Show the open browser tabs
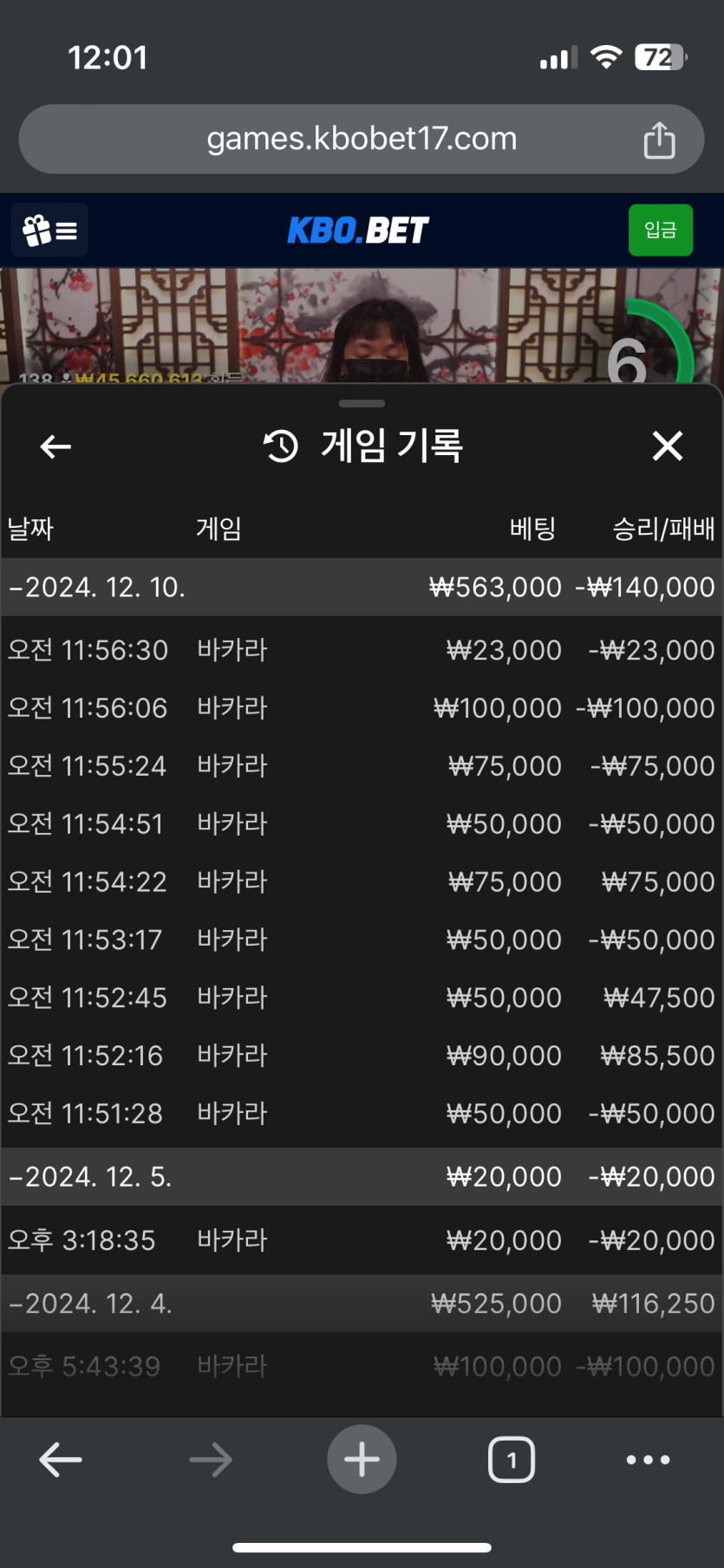This screenshot has width=724, height=1568. click(x=512, y=1460)
